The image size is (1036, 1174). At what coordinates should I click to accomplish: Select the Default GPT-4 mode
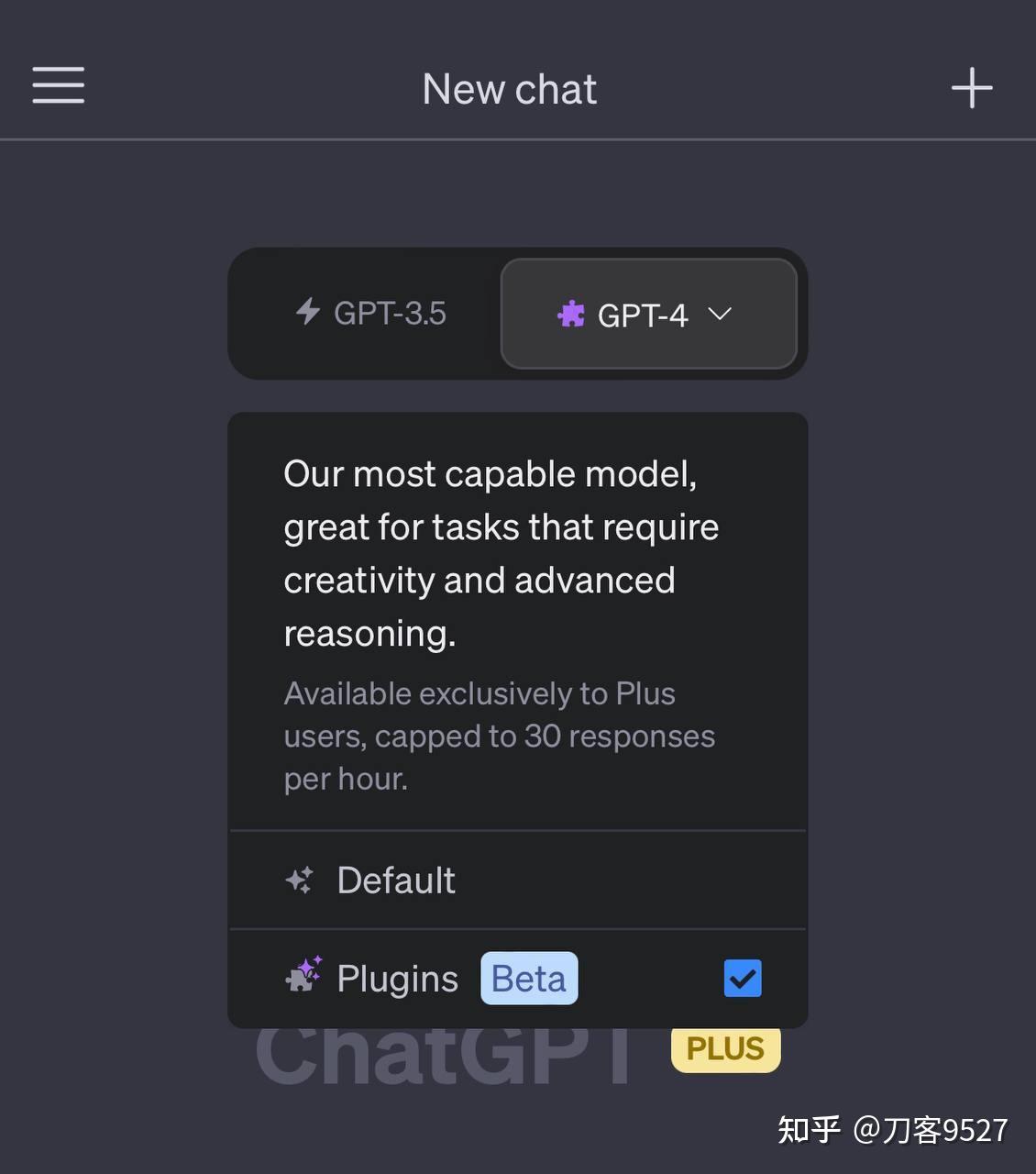[396, 880]
